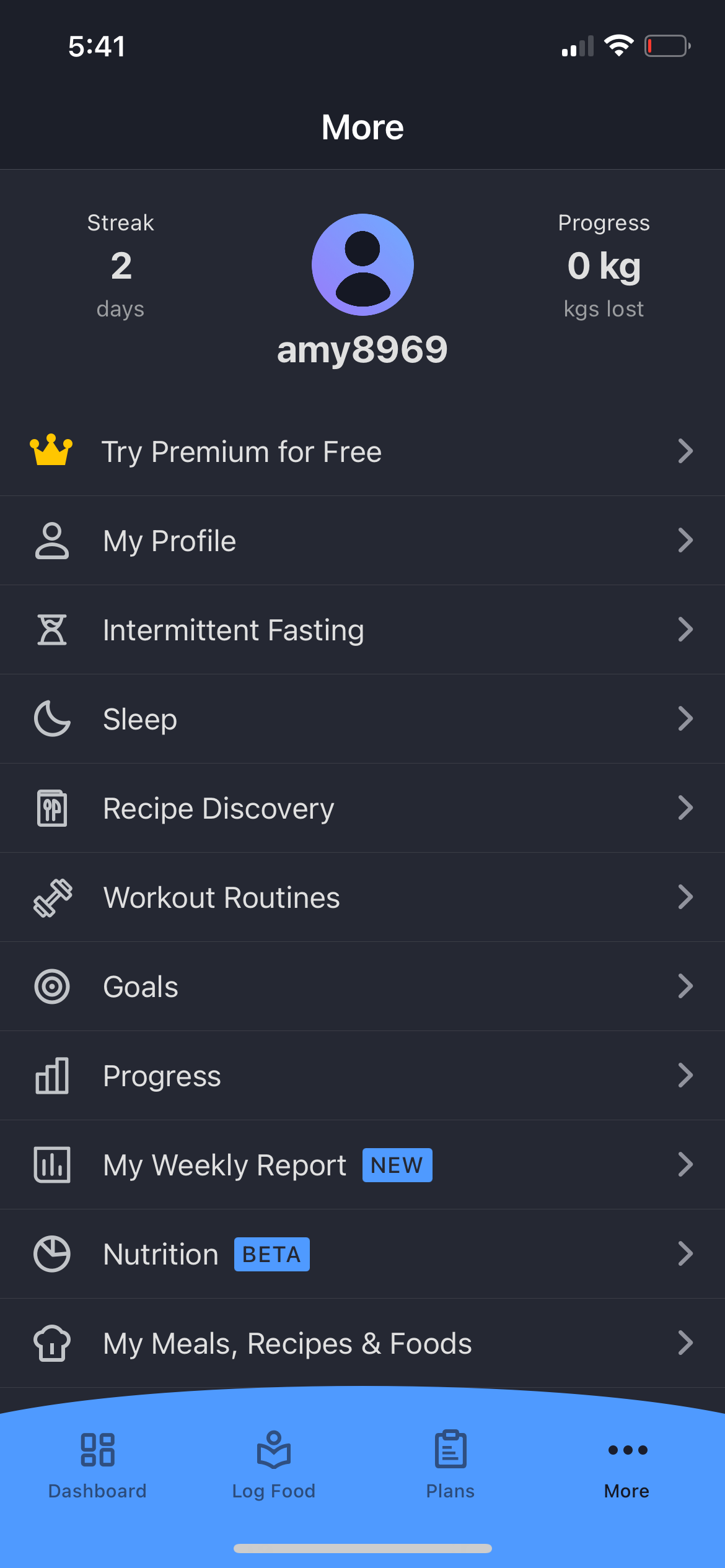Expand the Goals row chevron
The height and width of the screenshot is (1568, 725).
685,986
